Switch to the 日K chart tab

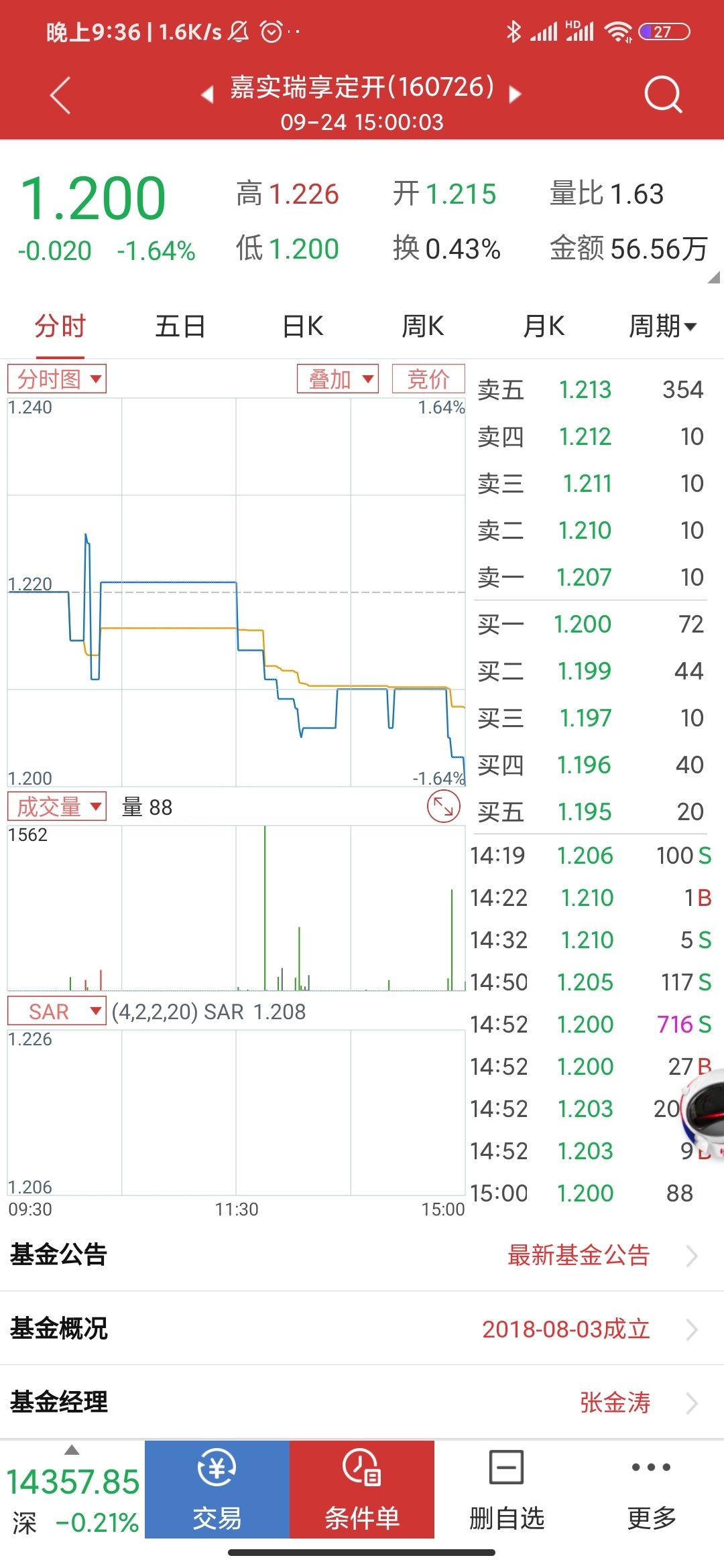tap(303, 326)
